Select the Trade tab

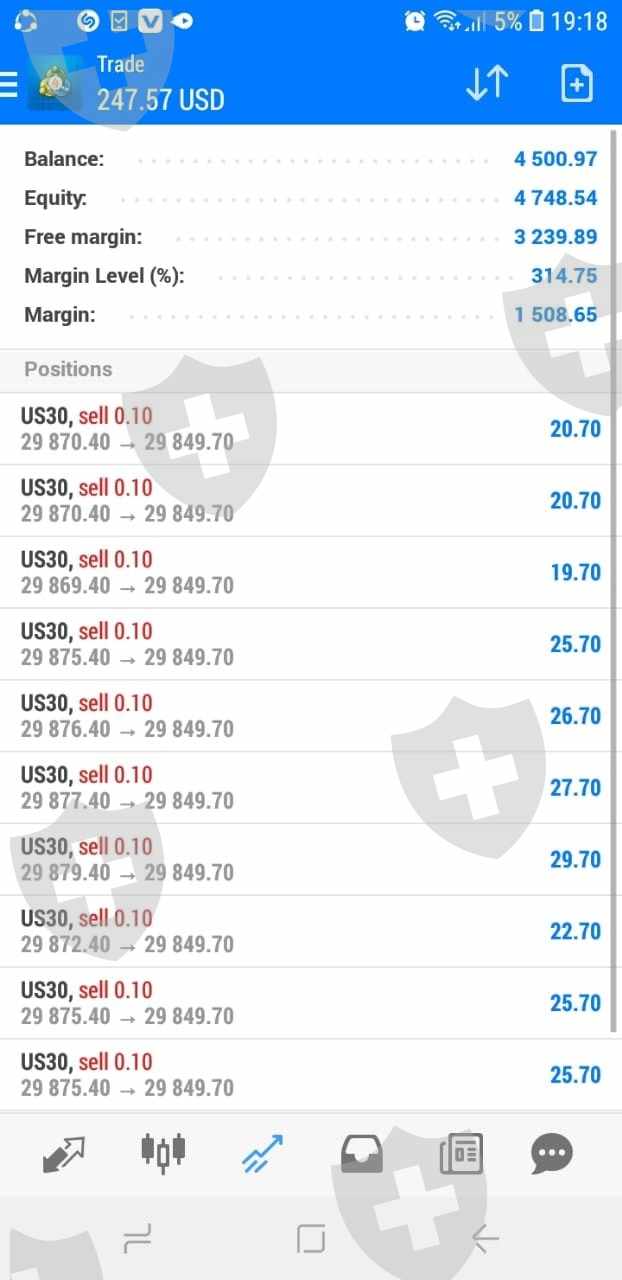click(x=262, y=1154)
